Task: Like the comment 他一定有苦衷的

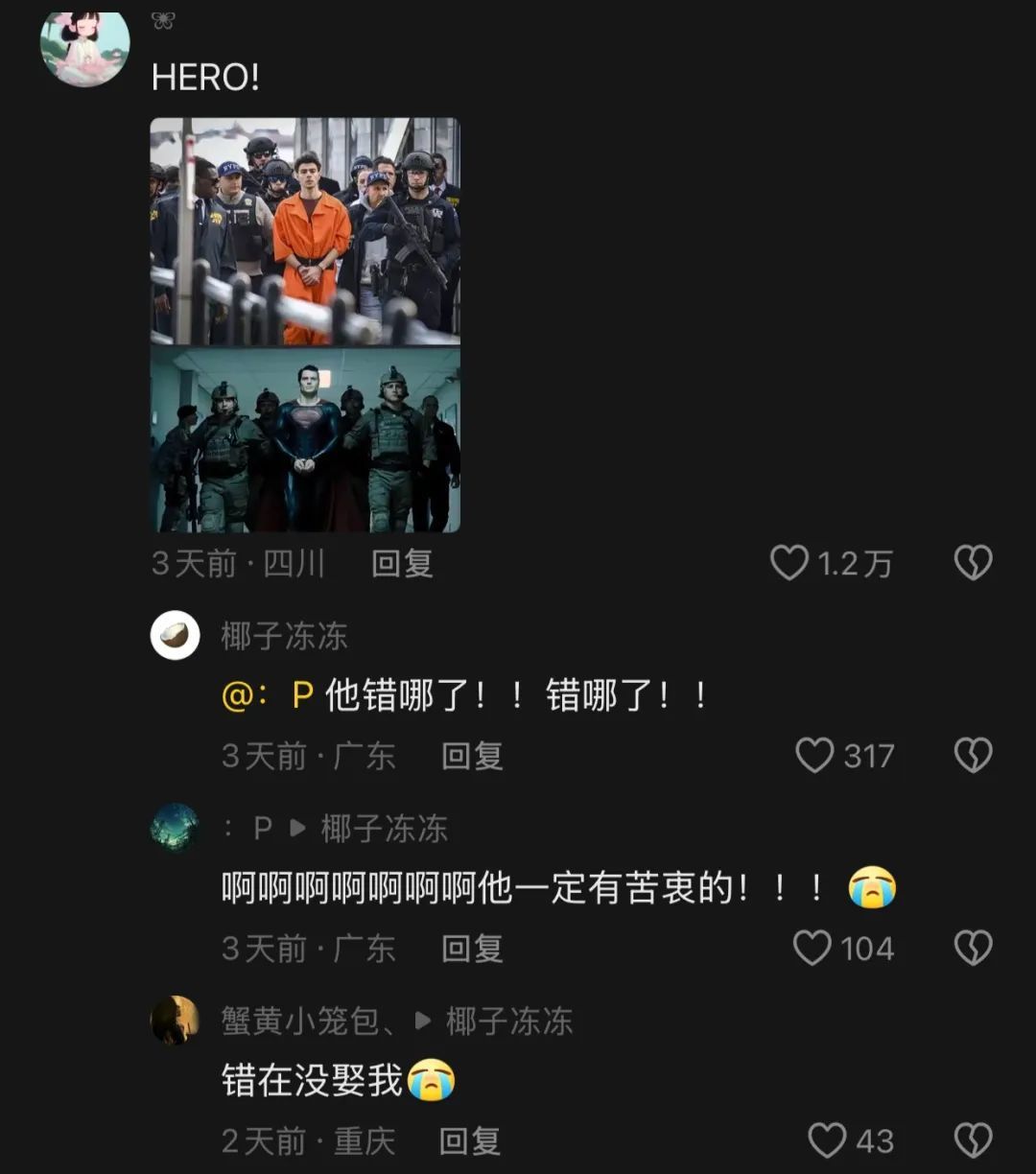Action: coord(812,949)
